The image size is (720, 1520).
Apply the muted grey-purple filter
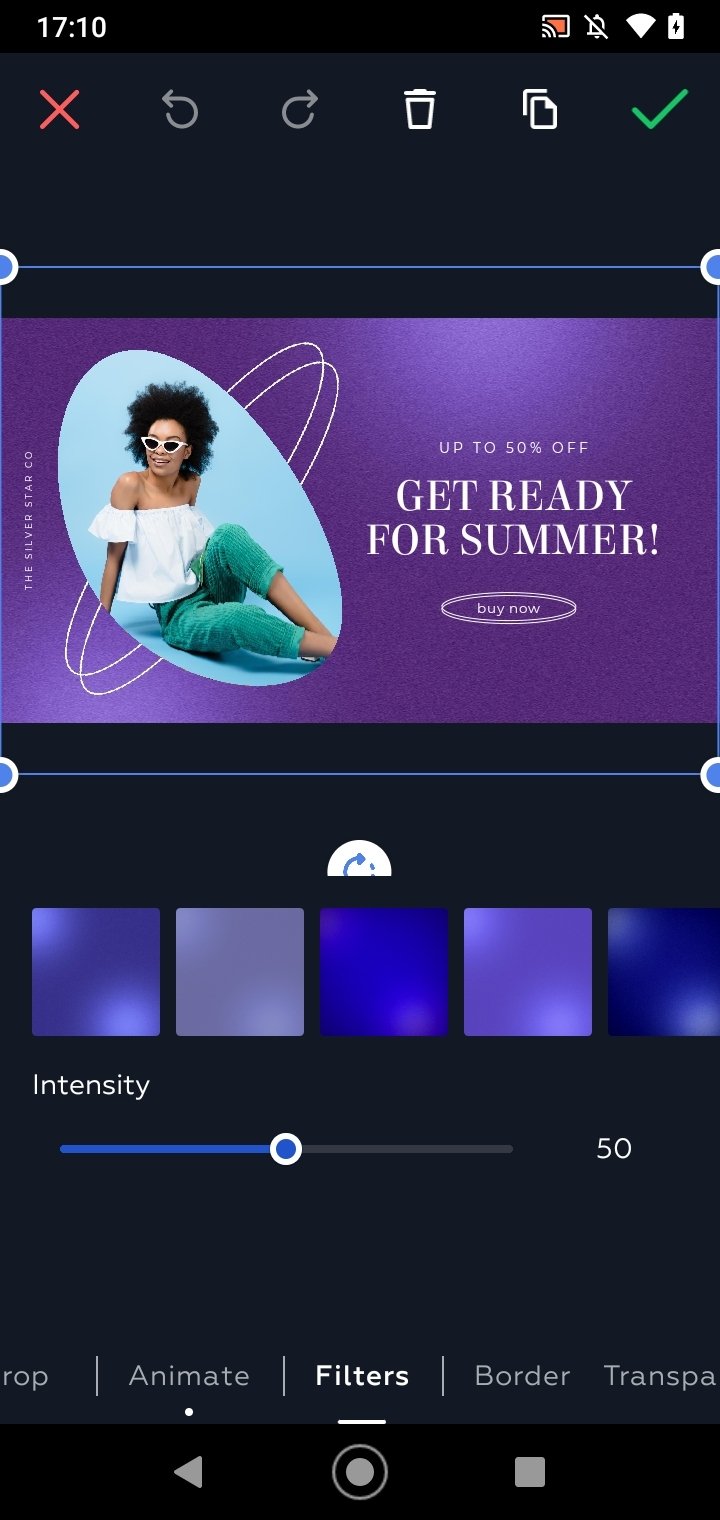(240, 972)
